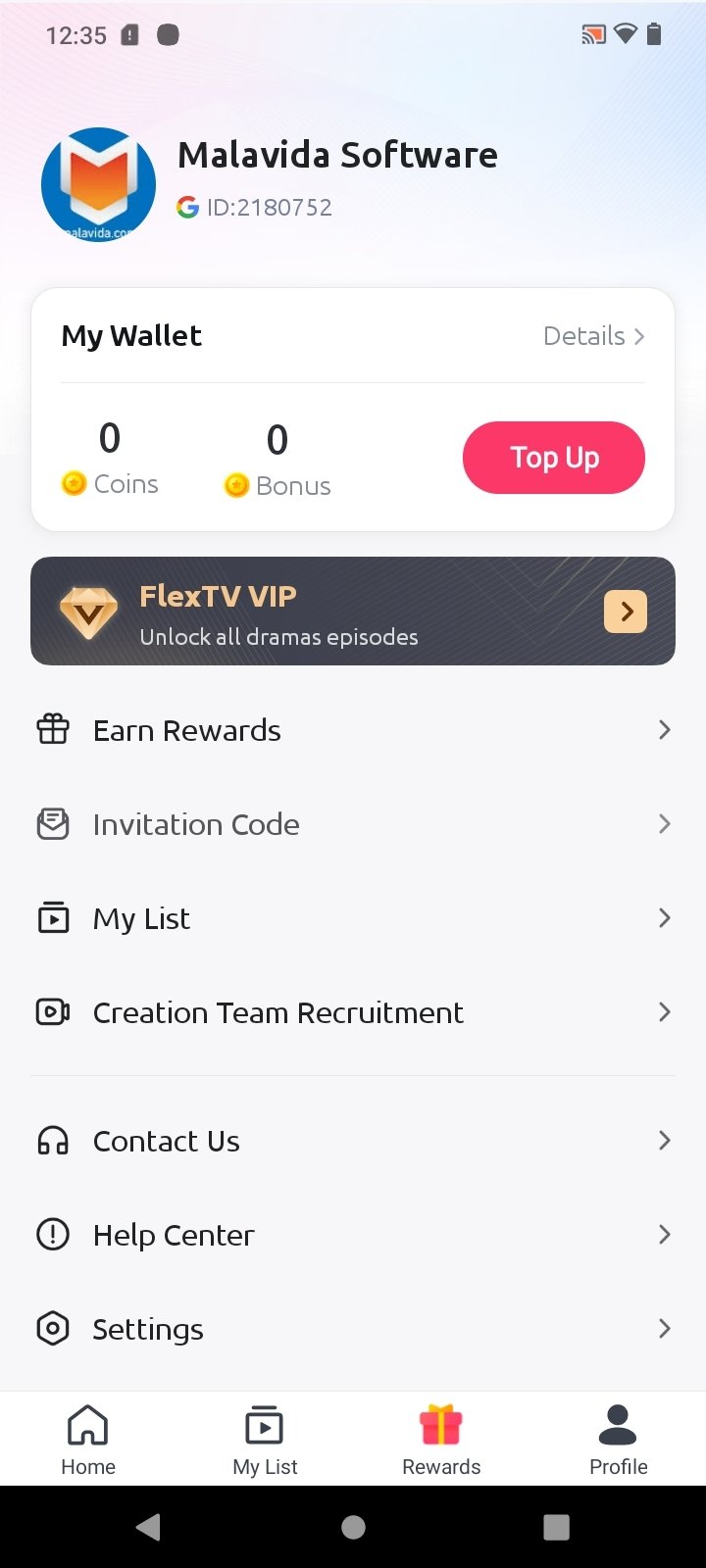Select the Profile tab
This screenshot has width=706, height=1568.
(619, 1439)
